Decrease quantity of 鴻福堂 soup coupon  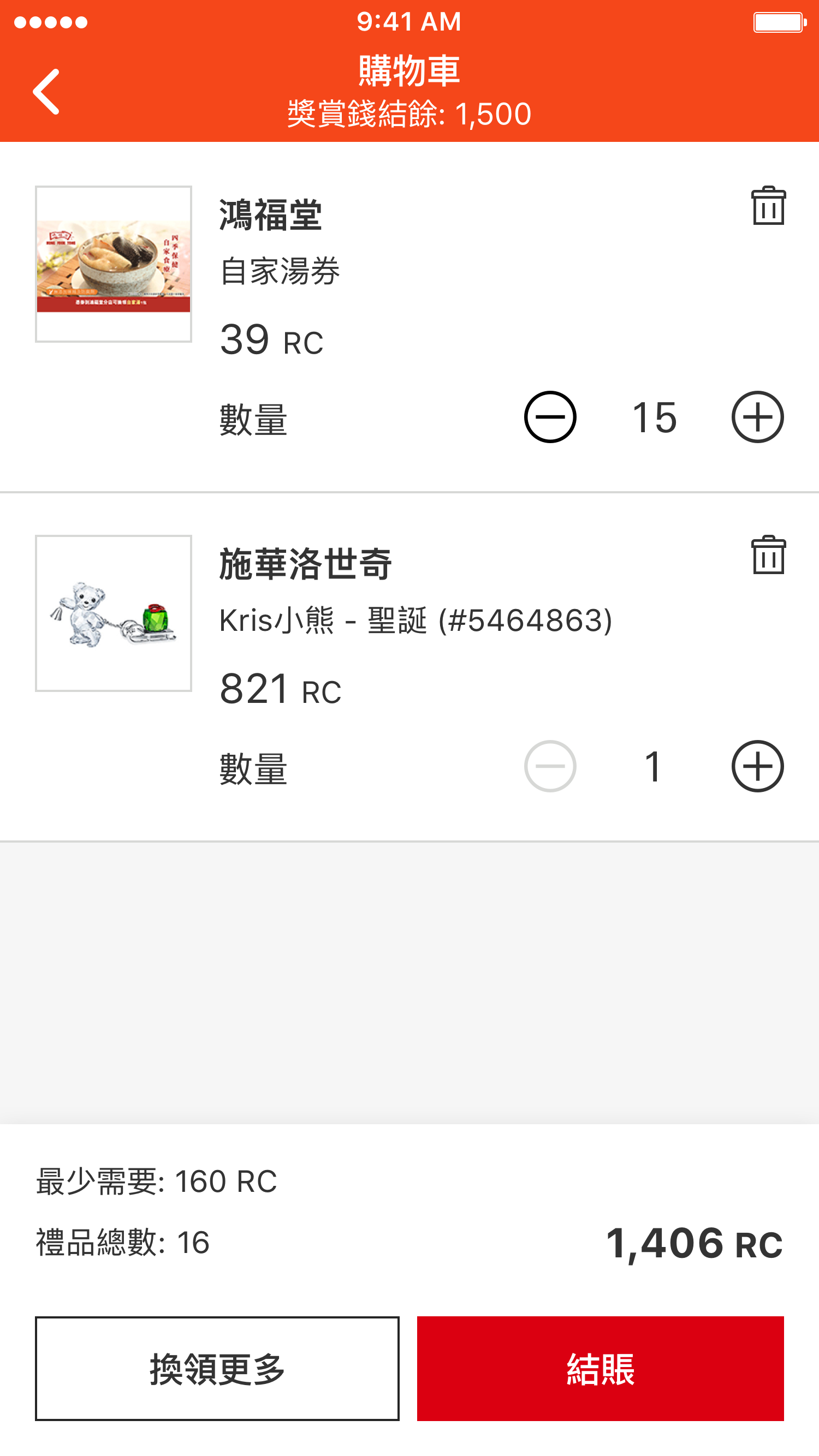(x=550, y=417)
